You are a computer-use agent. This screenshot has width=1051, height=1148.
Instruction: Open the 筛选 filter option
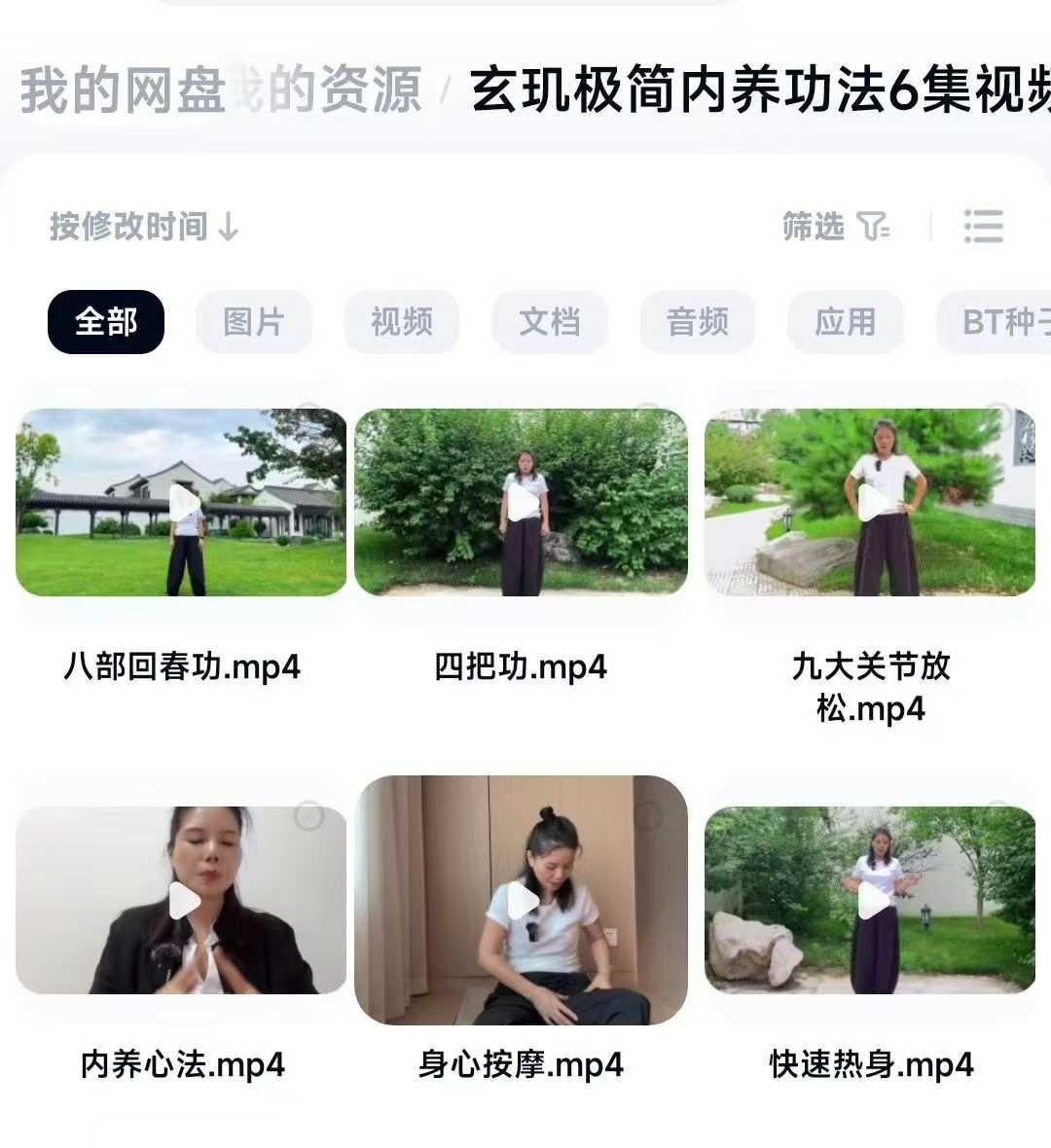click(835, 227)
